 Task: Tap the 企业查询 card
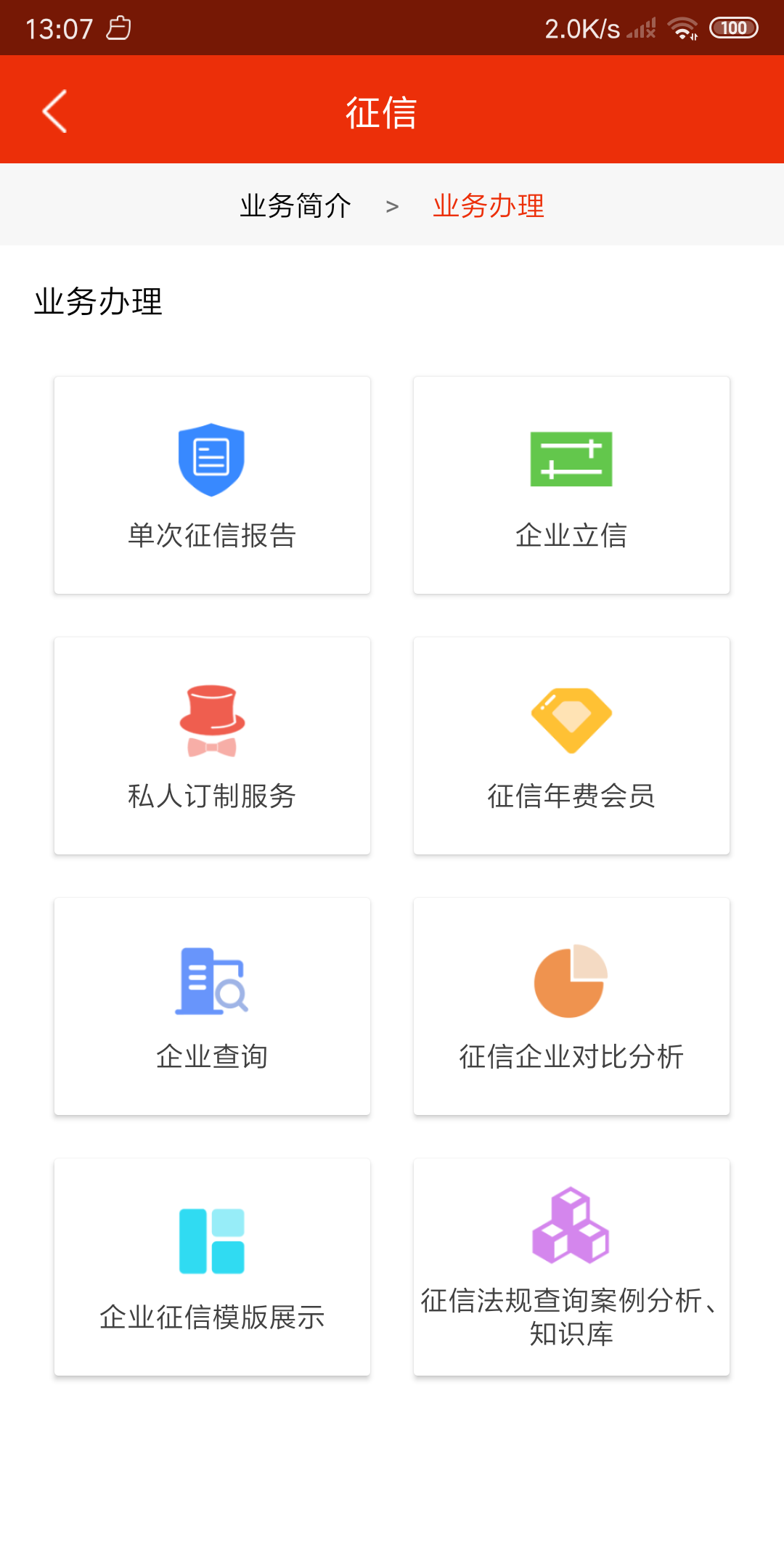tap(212, 1006)
